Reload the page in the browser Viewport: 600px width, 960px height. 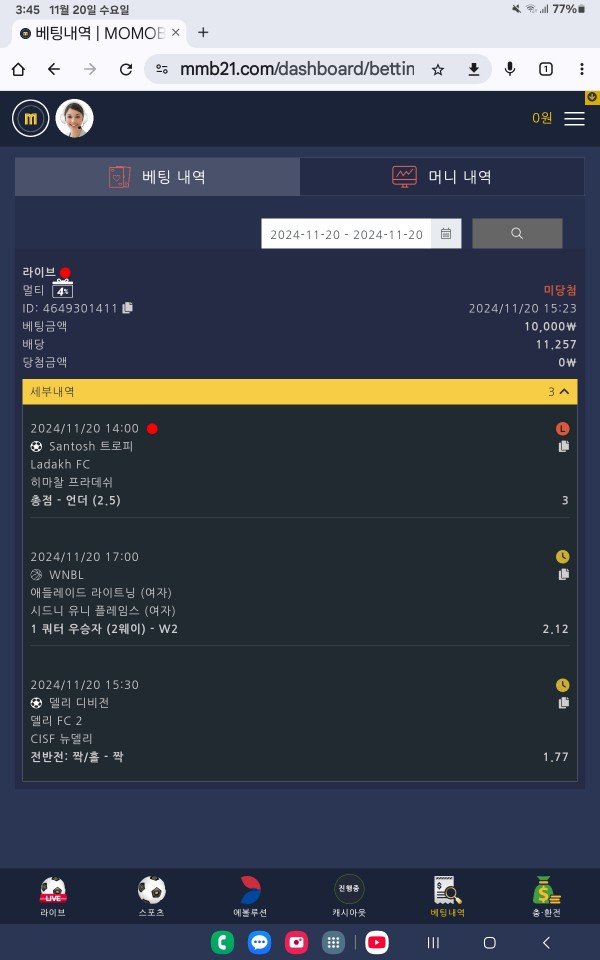tap(126, 69)
